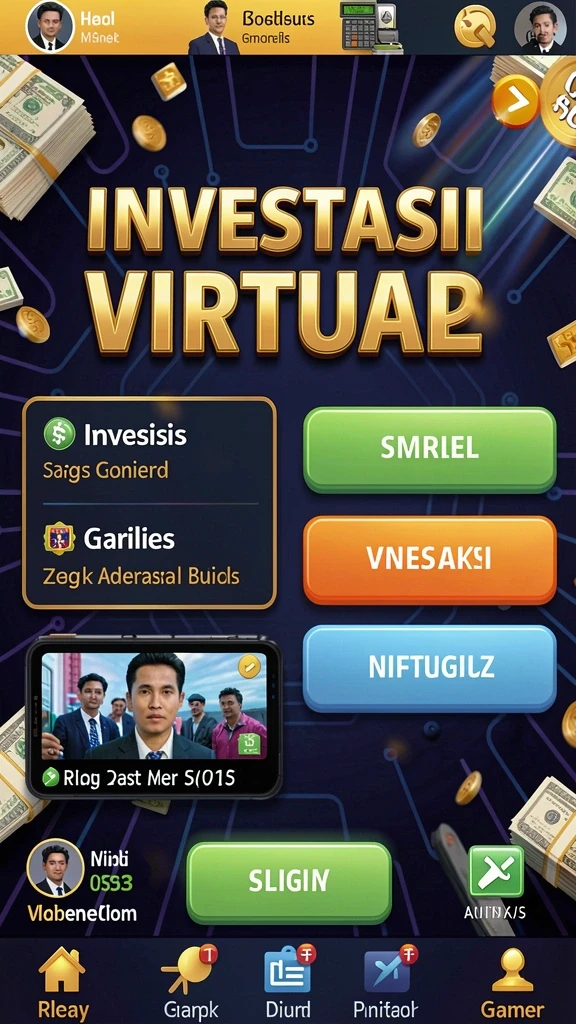
Task: Switch to the Rleay home tab
Action: [63, 983]
